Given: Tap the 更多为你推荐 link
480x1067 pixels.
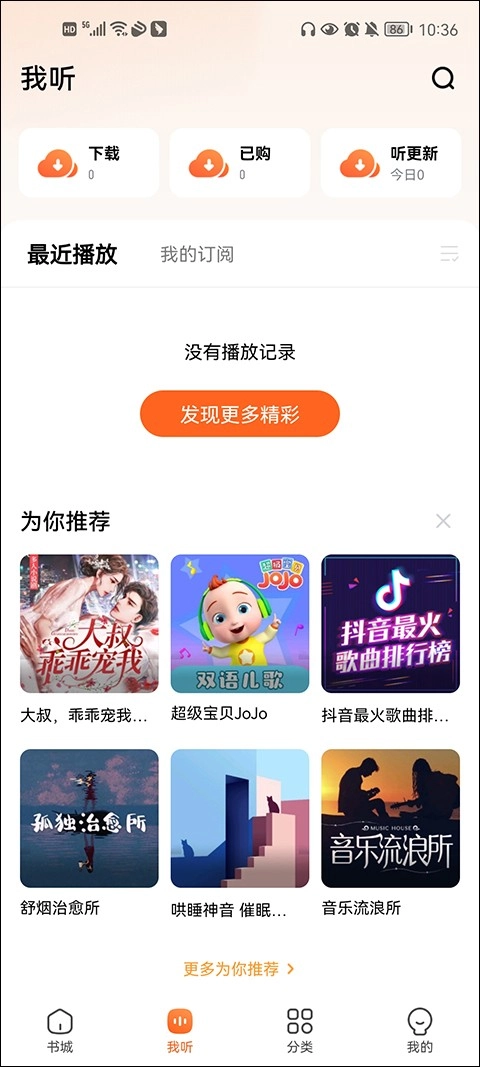Looking at the screenshot, I should pos(239,969).
